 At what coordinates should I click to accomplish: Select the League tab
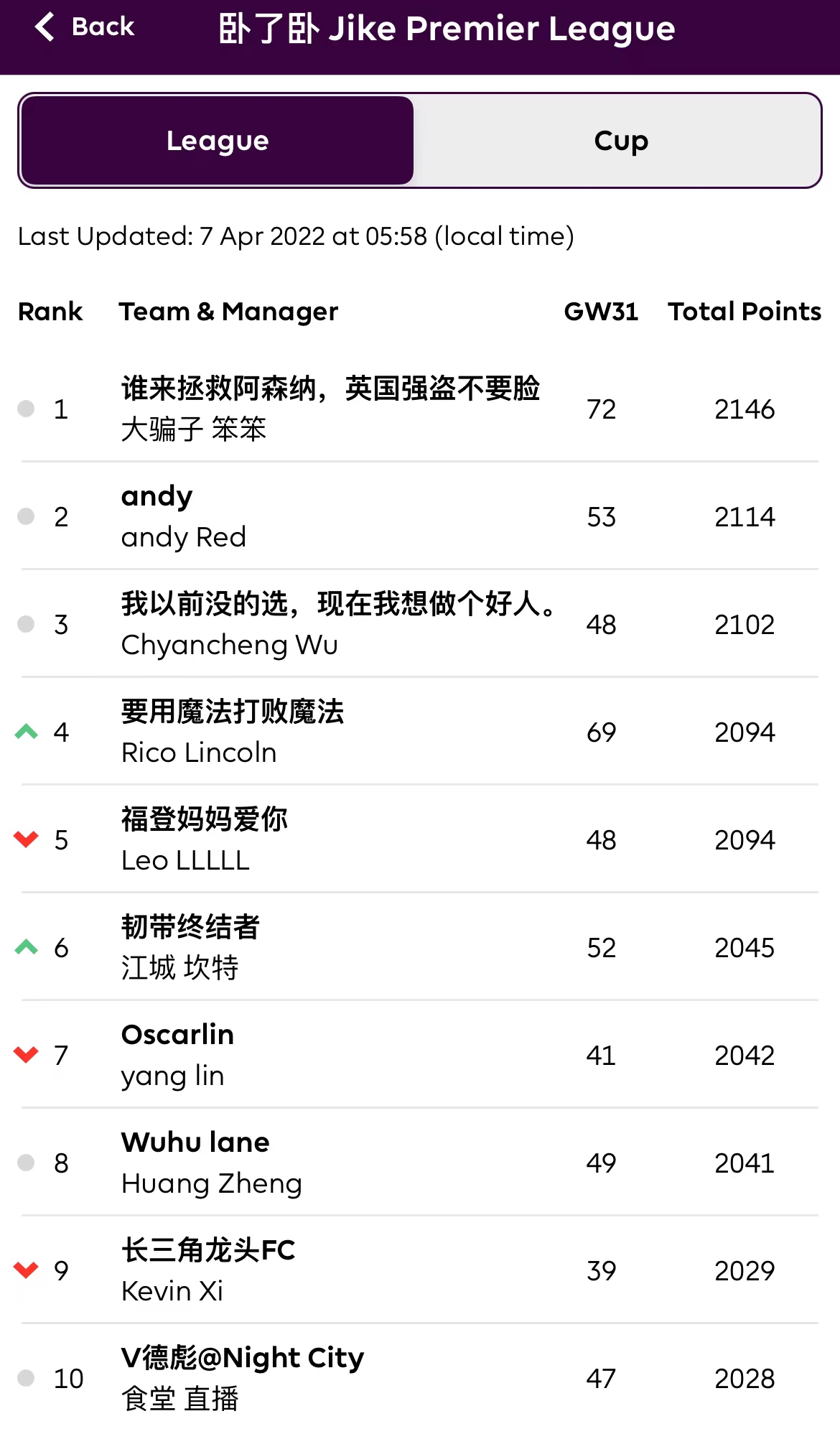[x=218, y=141]
